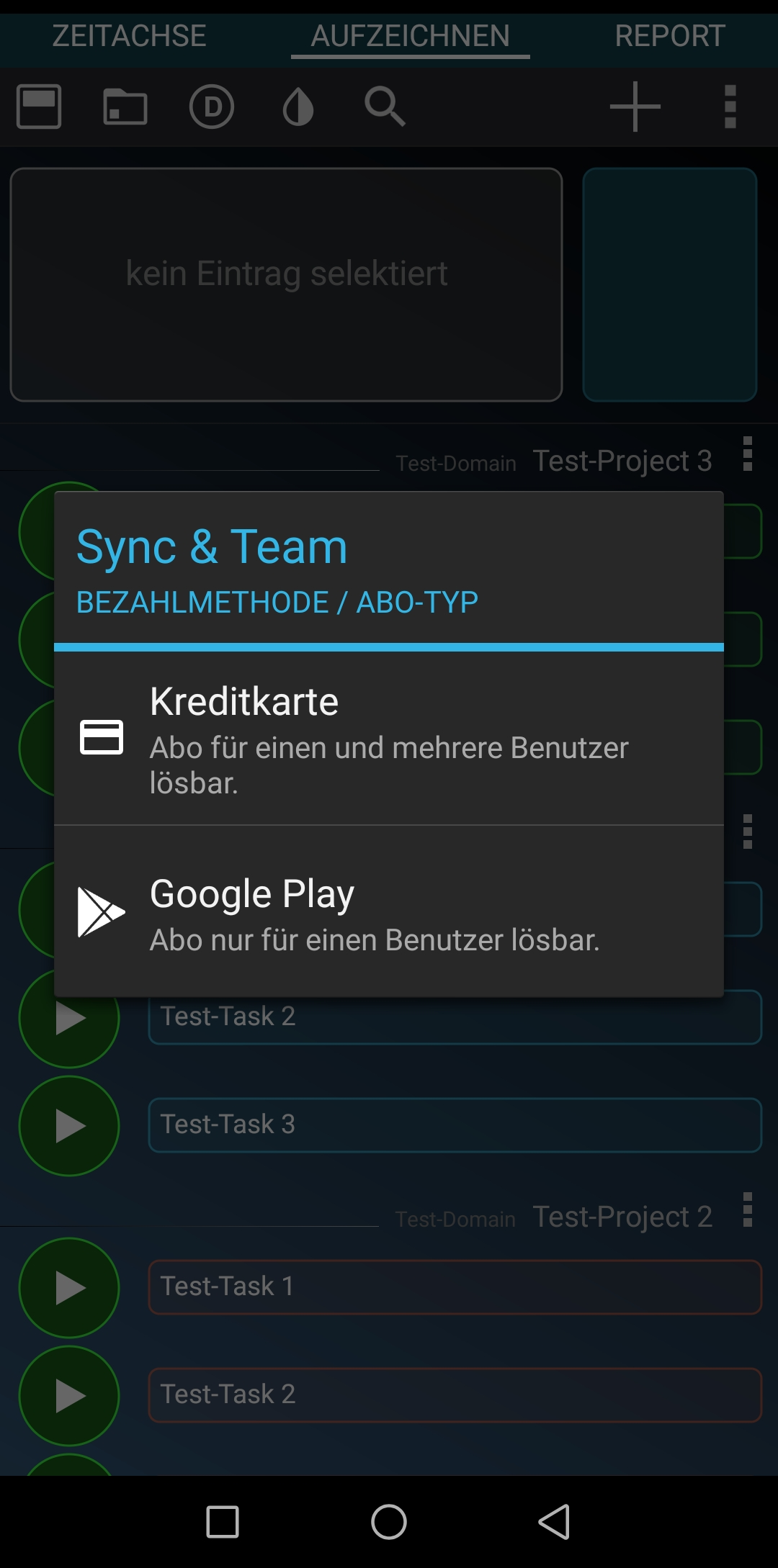Screen dimensions: 778x1568
Task: Switch to the Report tab
Action: point(670,36)
